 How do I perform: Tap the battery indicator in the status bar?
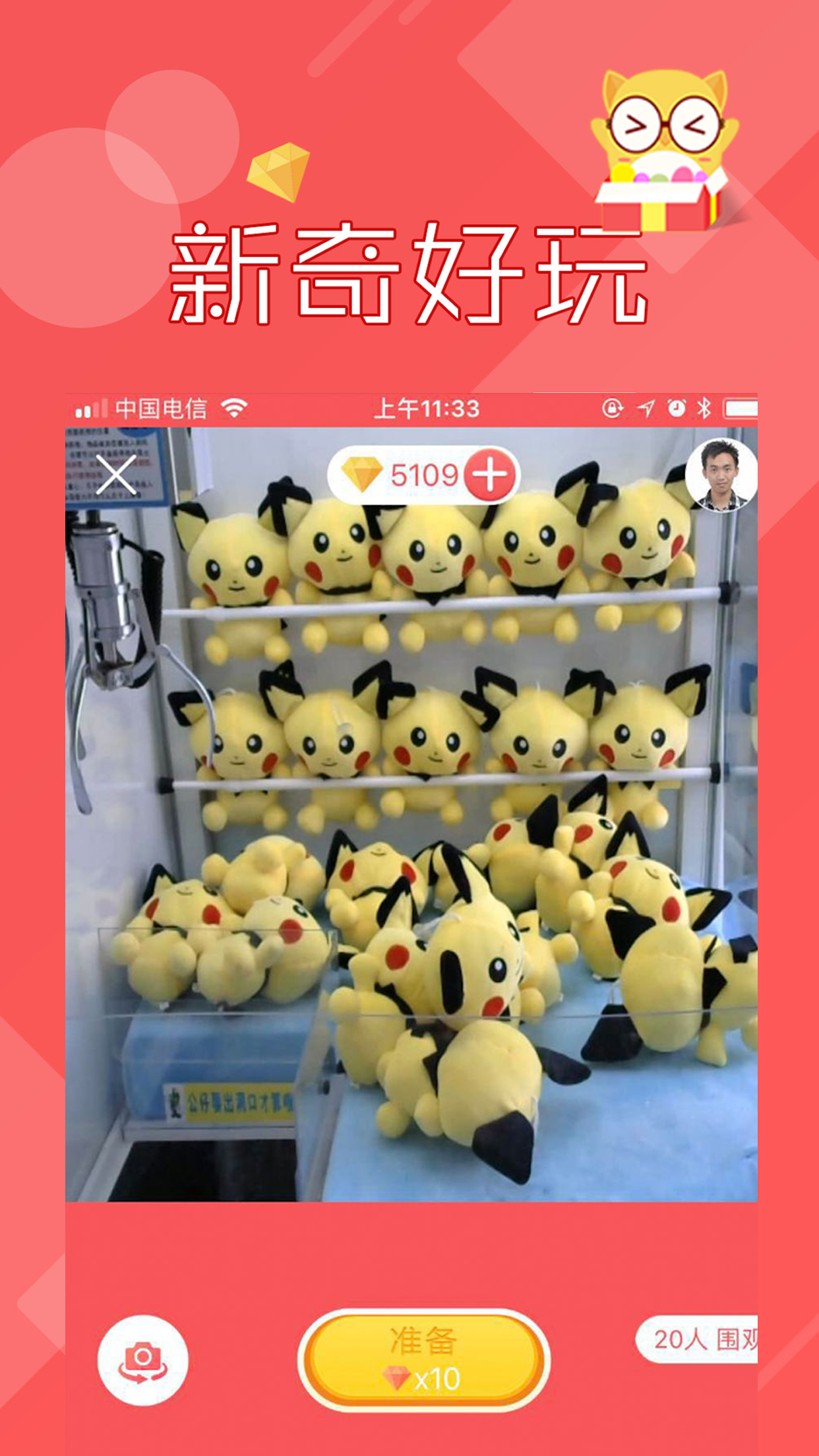click(x=741, y=409)
